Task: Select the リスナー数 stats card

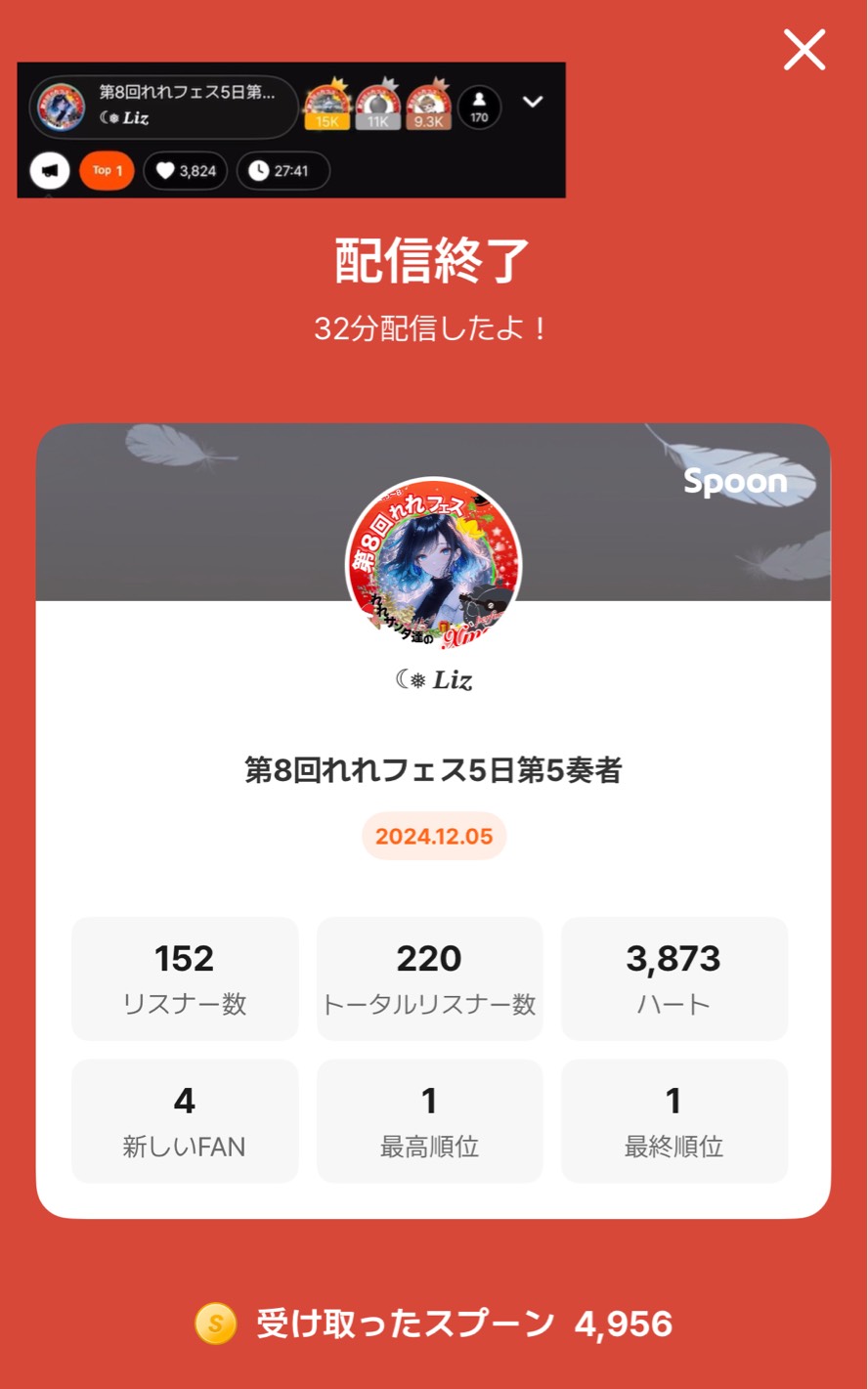Action: pos(184,977)
